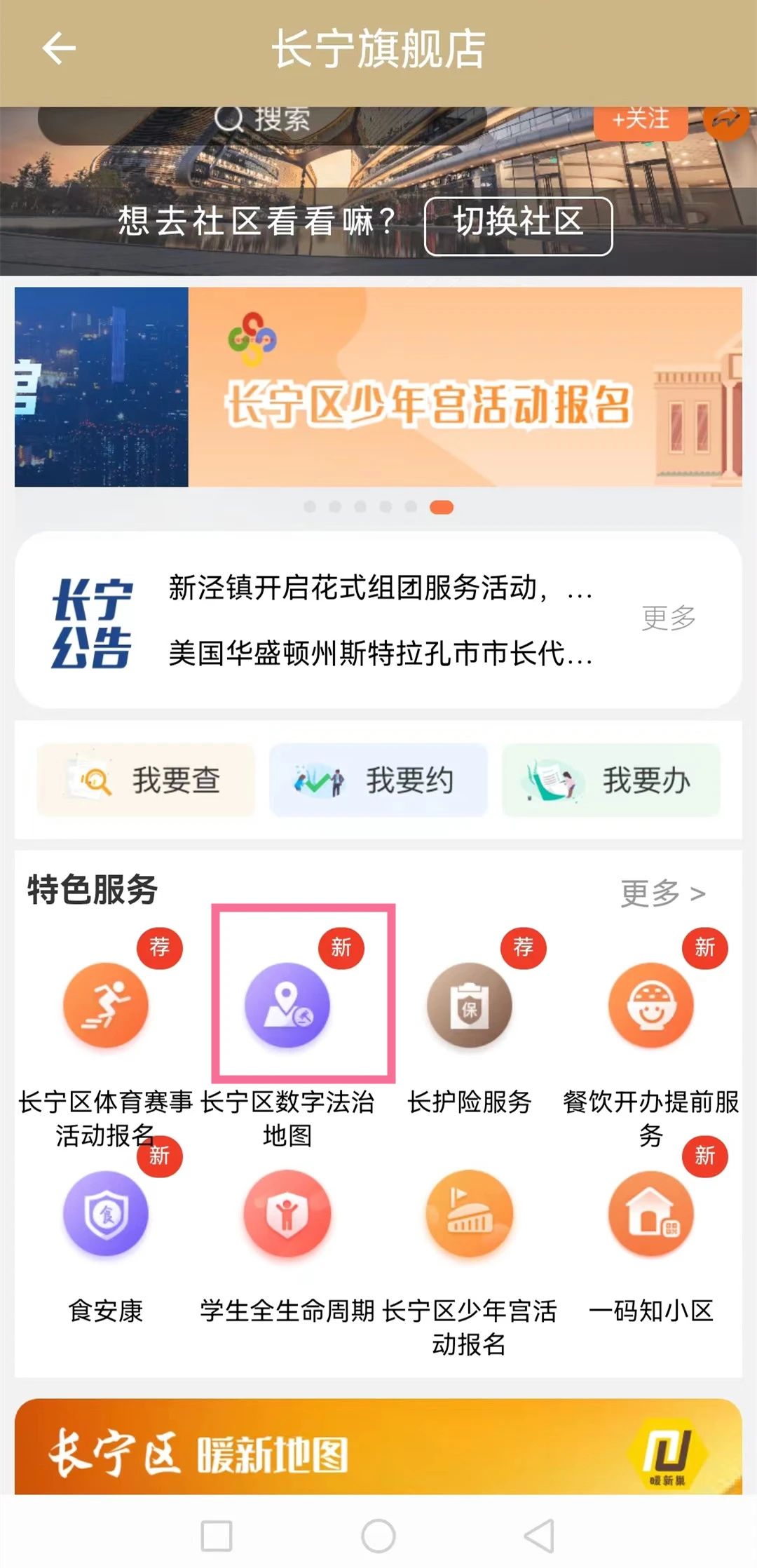The height and width of the screenshot is (1568, 757).
Task: Go back using the header arrow
Action: (59, 49)
